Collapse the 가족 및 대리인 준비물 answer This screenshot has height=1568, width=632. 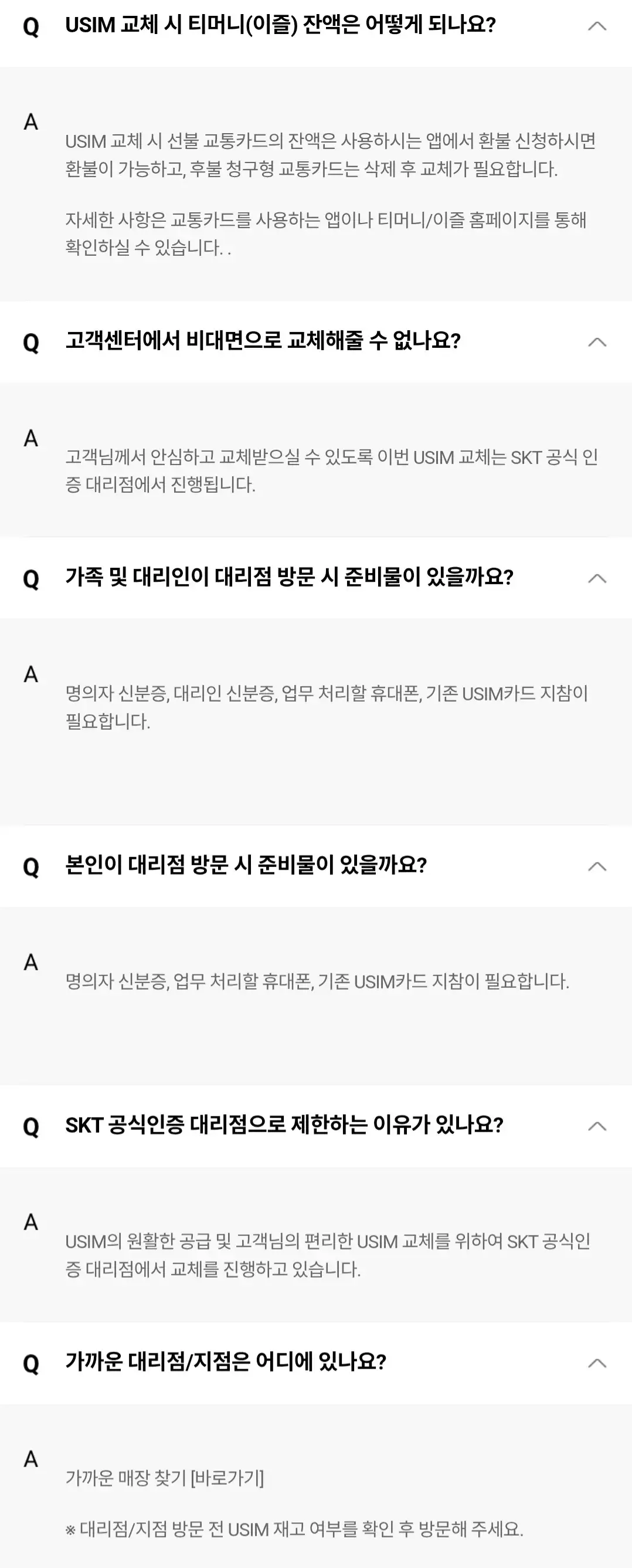click(597, 577)
